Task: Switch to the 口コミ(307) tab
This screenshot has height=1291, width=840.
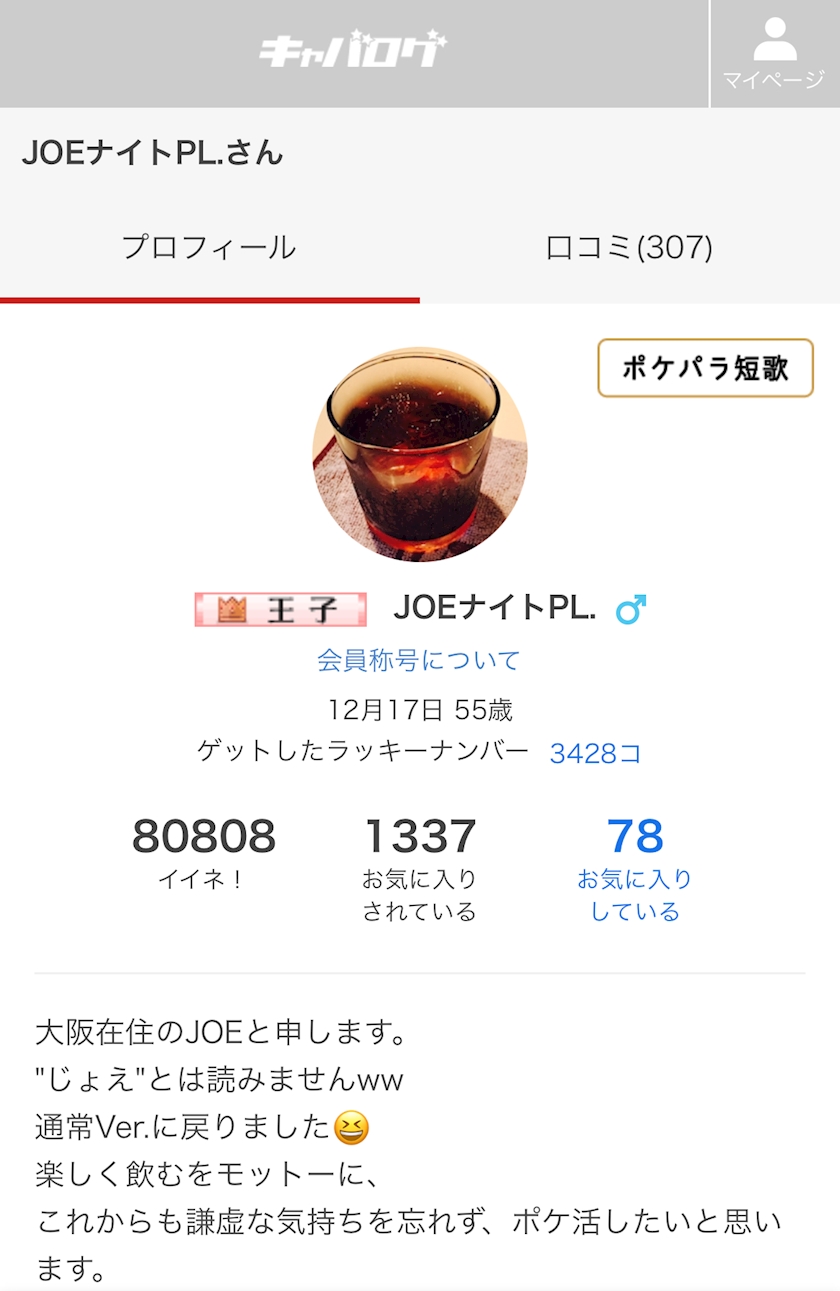Action: pos(629,247)
